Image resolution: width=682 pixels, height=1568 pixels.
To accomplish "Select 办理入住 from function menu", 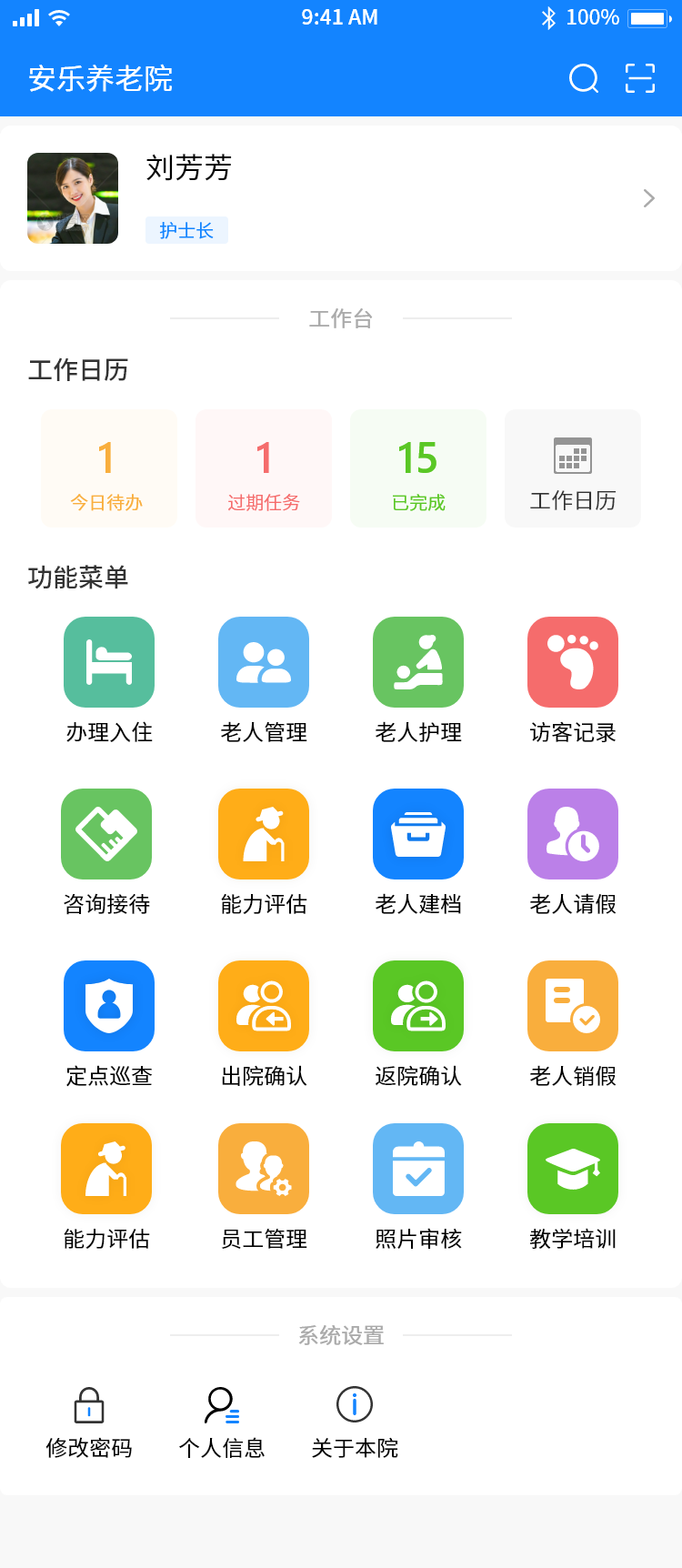I will [x=109, y=681].
